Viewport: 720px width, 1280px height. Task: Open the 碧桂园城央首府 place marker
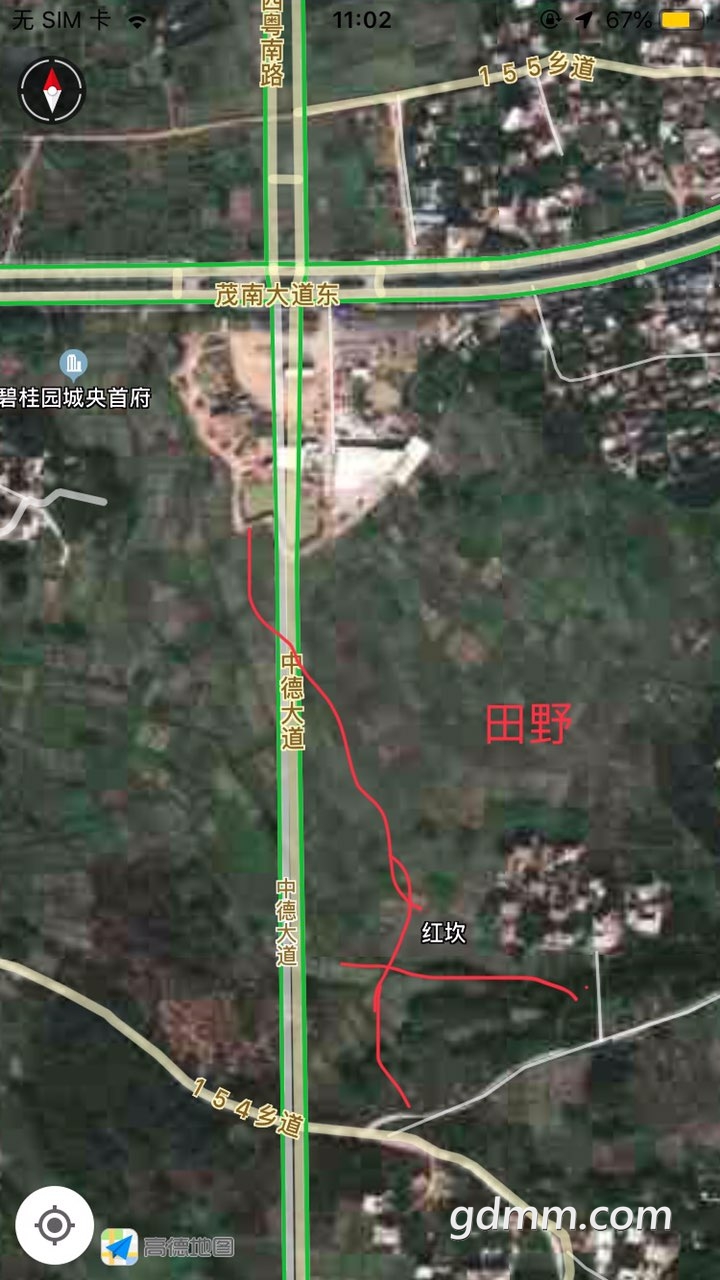[73, 362]
